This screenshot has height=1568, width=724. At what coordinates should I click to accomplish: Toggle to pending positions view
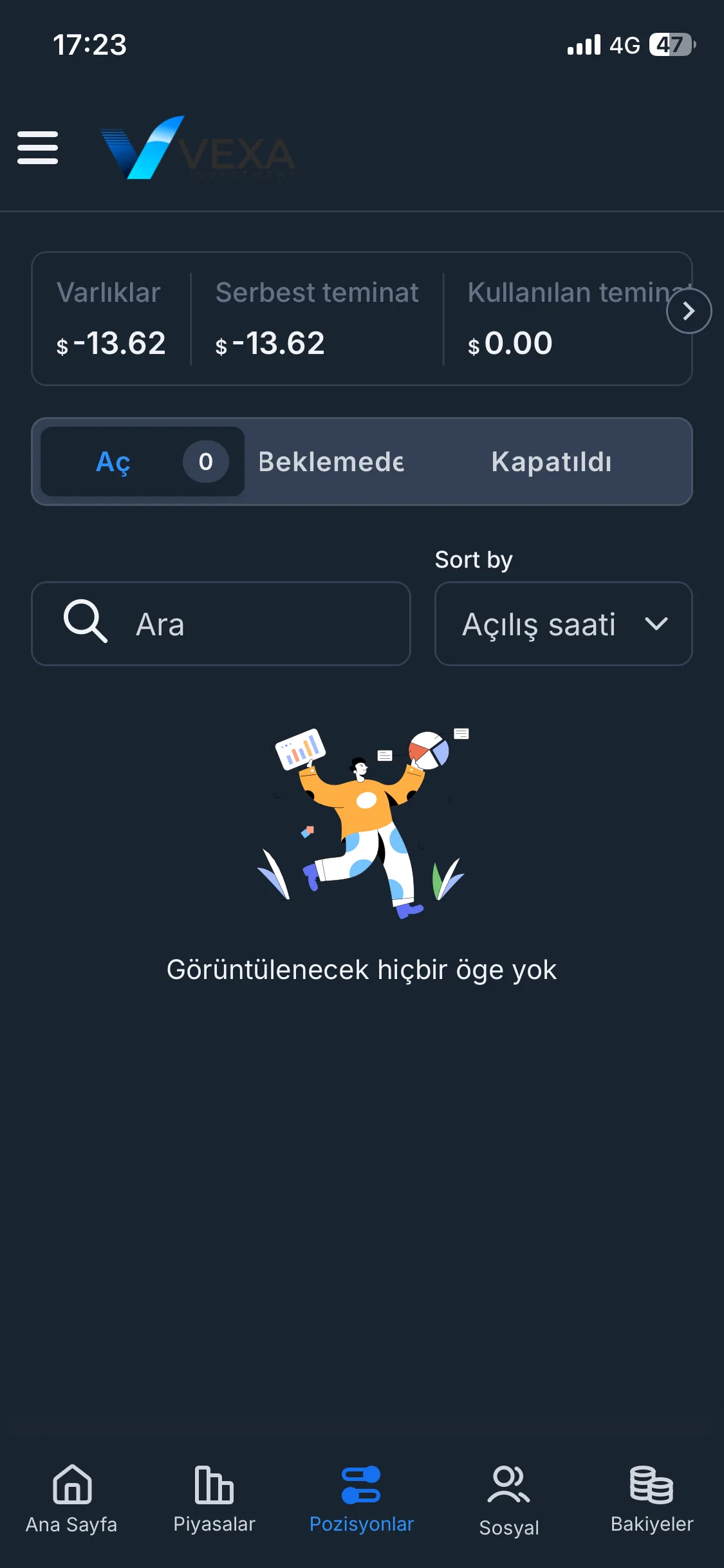click(331, 462)
